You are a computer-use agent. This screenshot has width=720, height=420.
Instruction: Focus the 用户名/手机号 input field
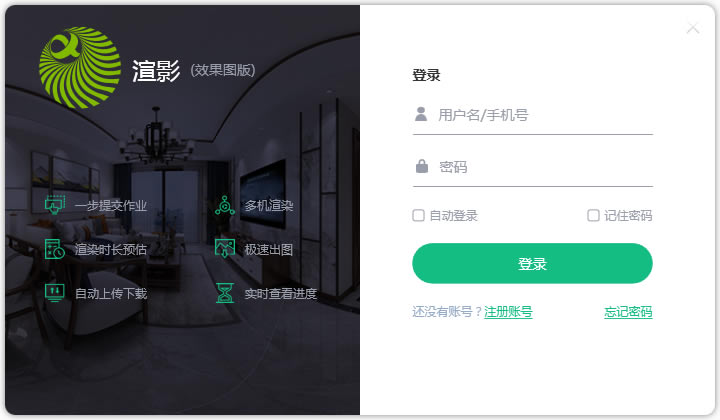tap(540, 115)
